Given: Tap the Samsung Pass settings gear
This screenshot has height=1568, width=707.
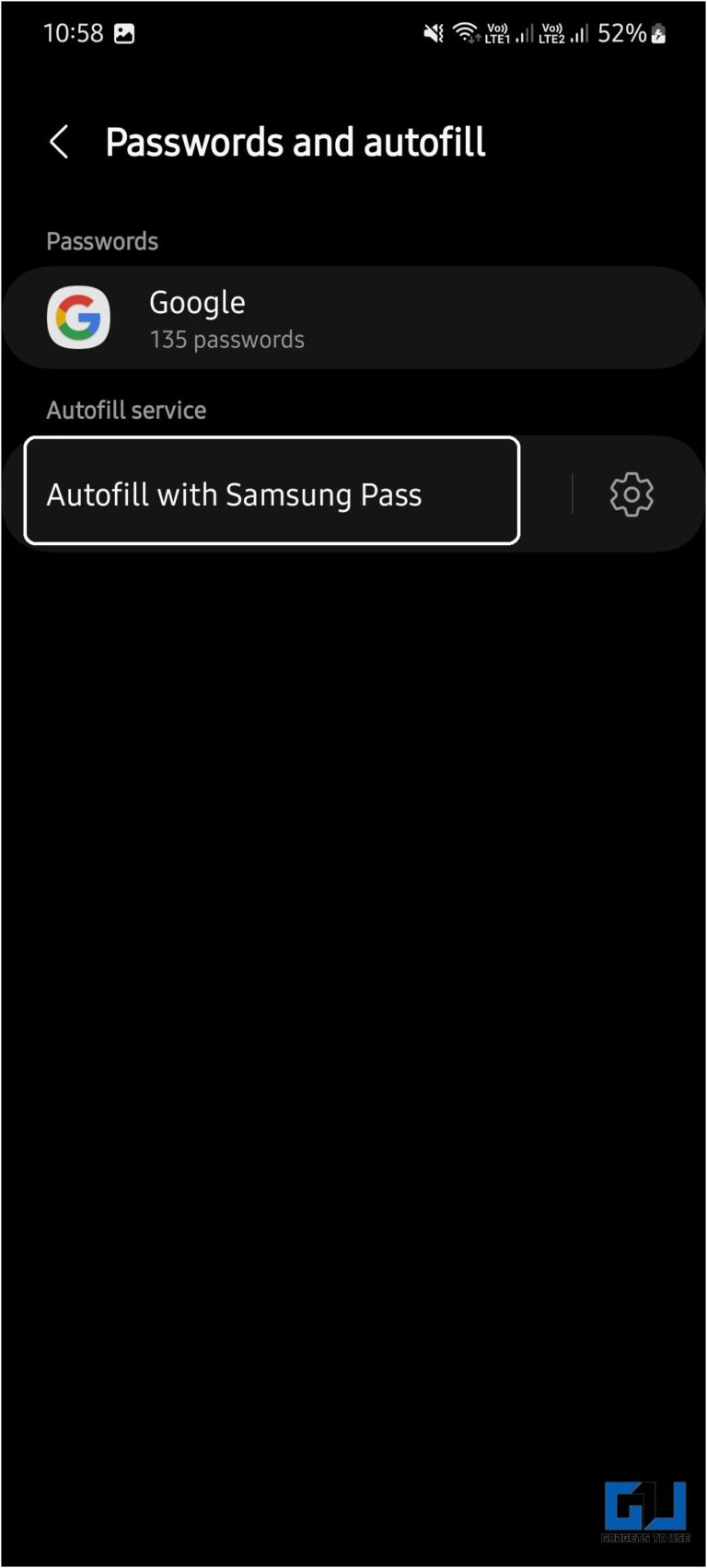Looking at the screenshot, I should point(632,494).
